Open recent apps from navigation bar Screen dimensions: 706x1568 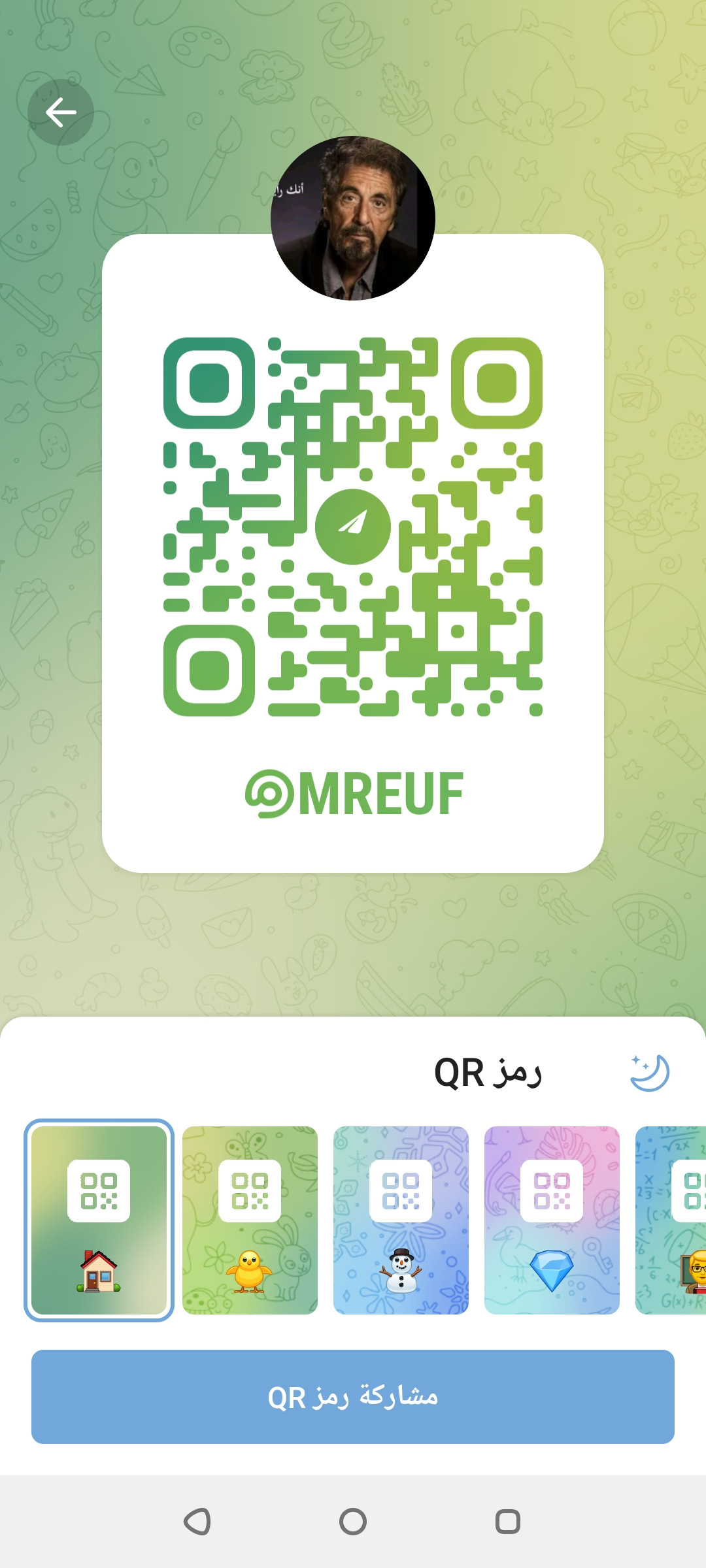tap(508, 1522)
